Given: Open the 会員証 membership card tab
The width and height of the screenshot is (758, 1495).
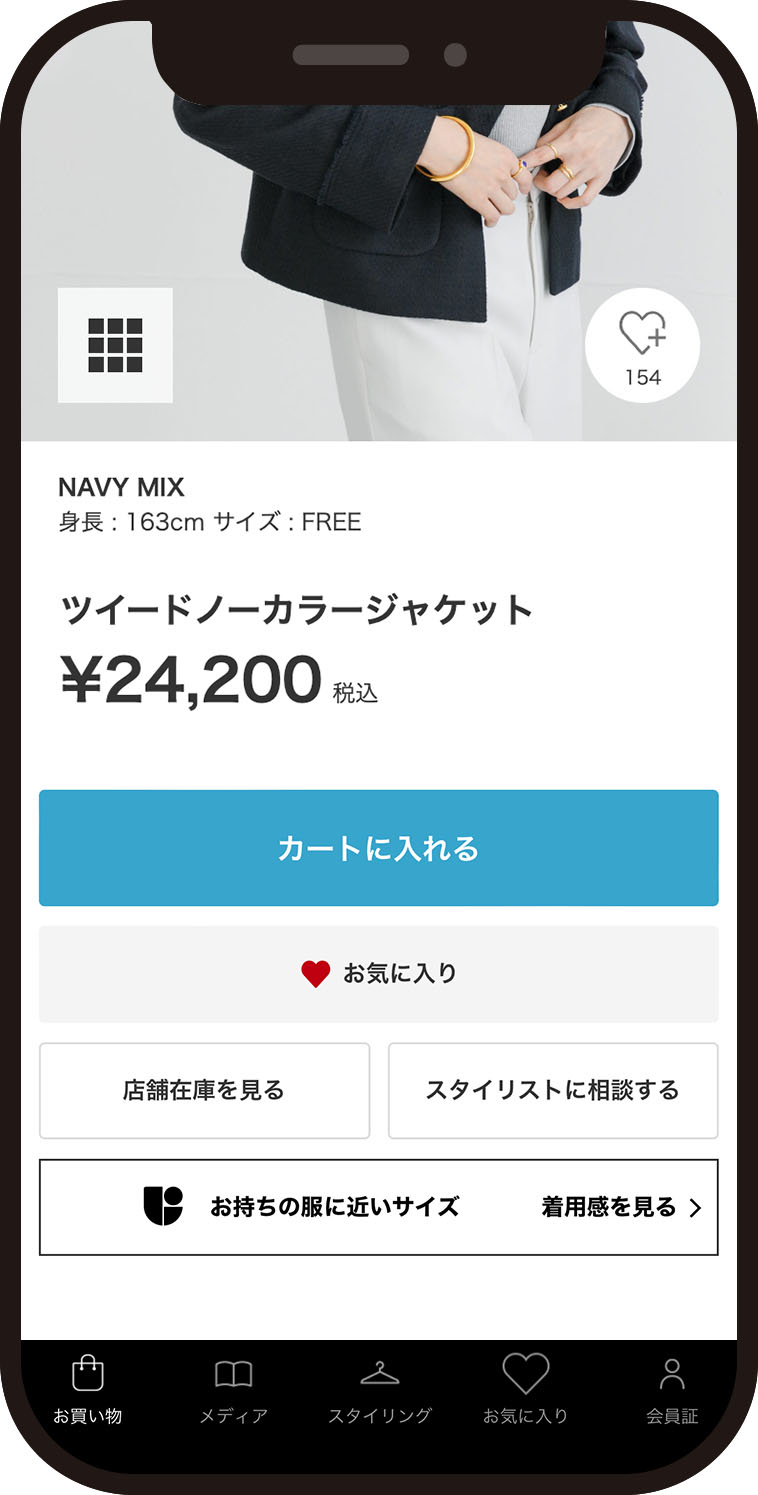Looking at the screenshot, I should pos(672,1390).
